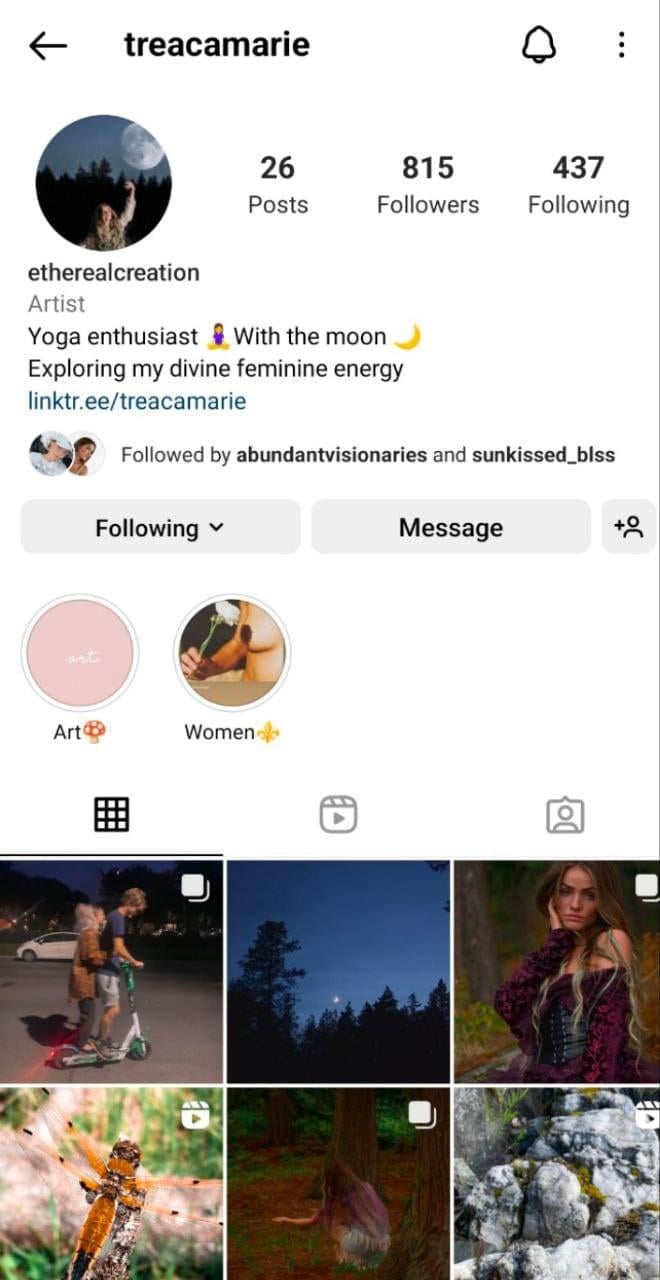Open the notifications bell for treacamarie
This screenshot has height=1280, width=660.
tap(539, 45)
